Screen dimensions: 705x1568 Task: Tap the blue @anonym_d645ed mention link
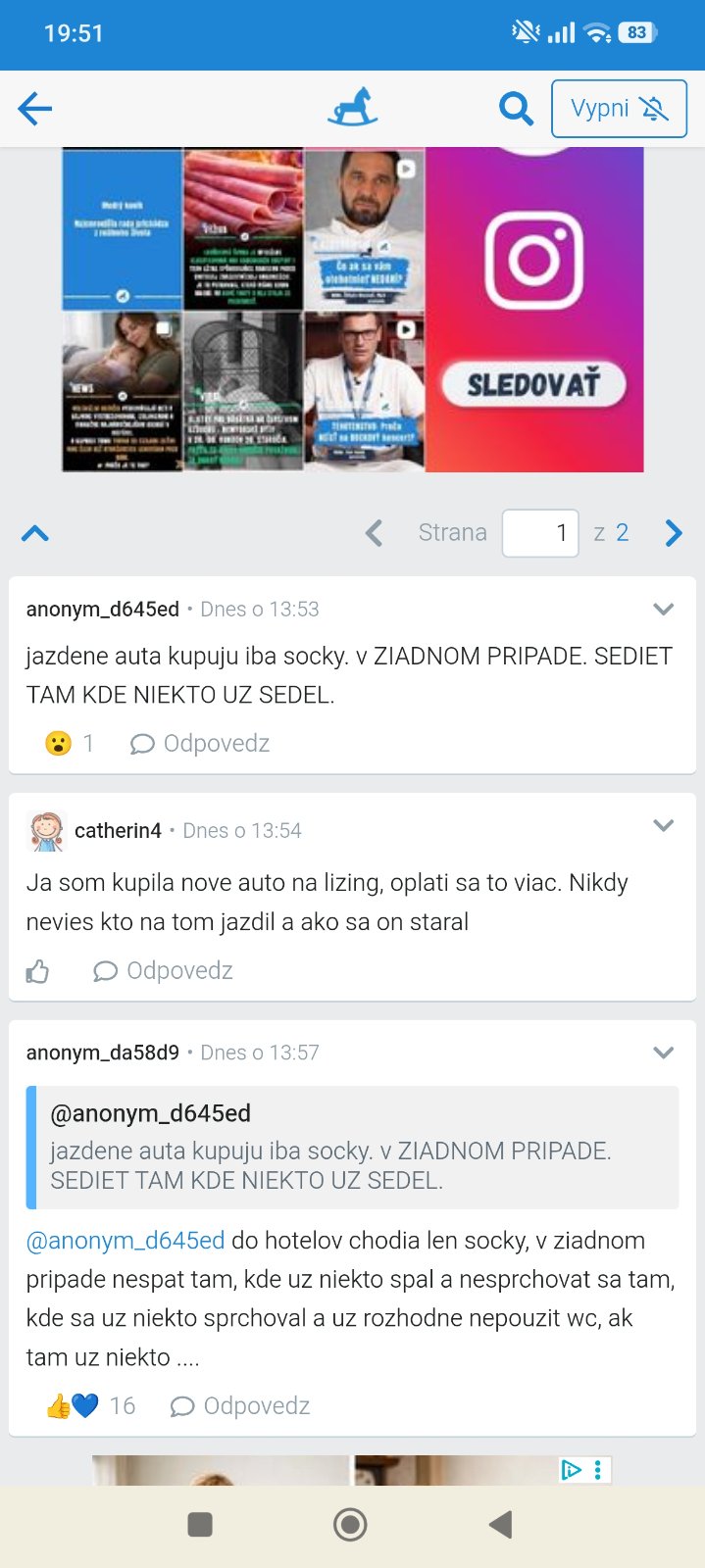tap(126, 1241)
